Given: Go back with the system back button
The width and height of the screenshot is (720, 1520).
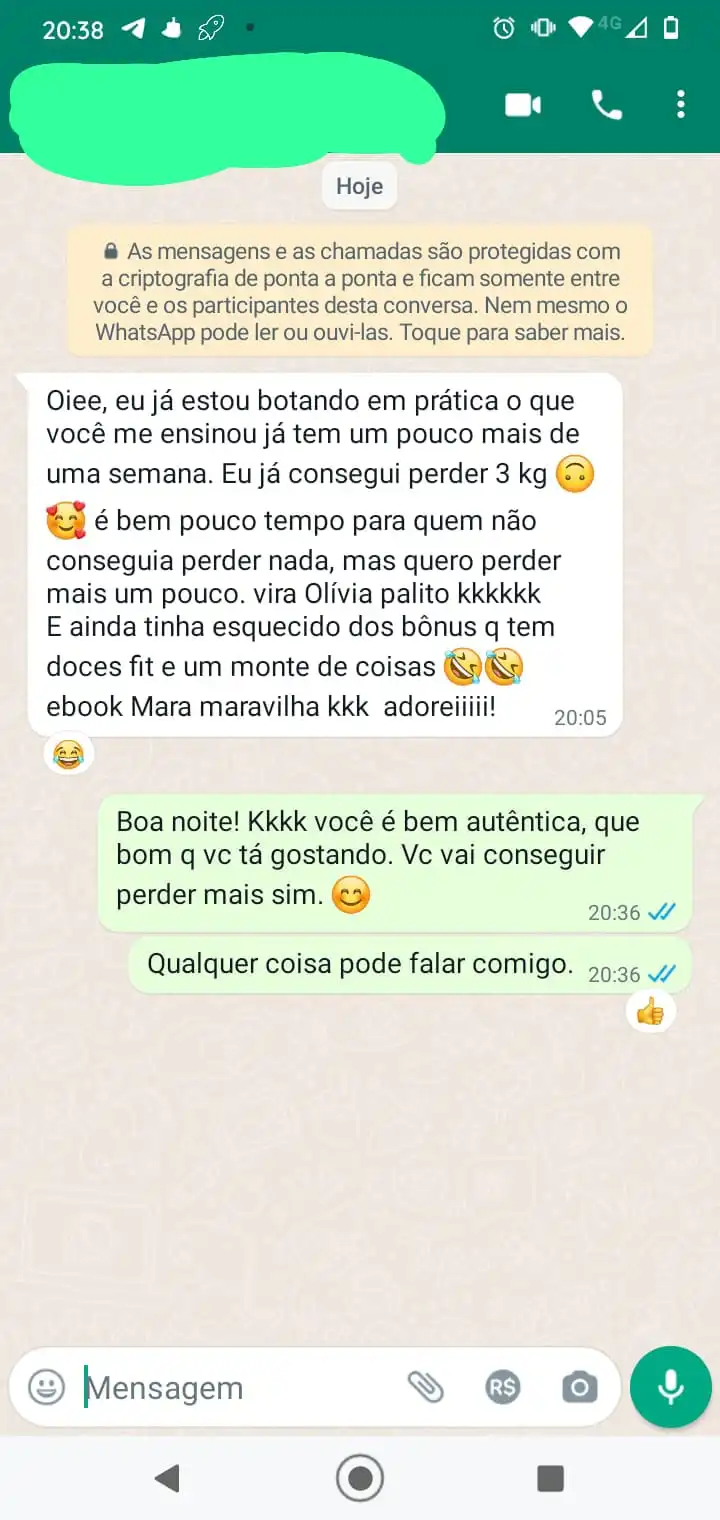Looking at the screenshot, I should (167, 1478).
